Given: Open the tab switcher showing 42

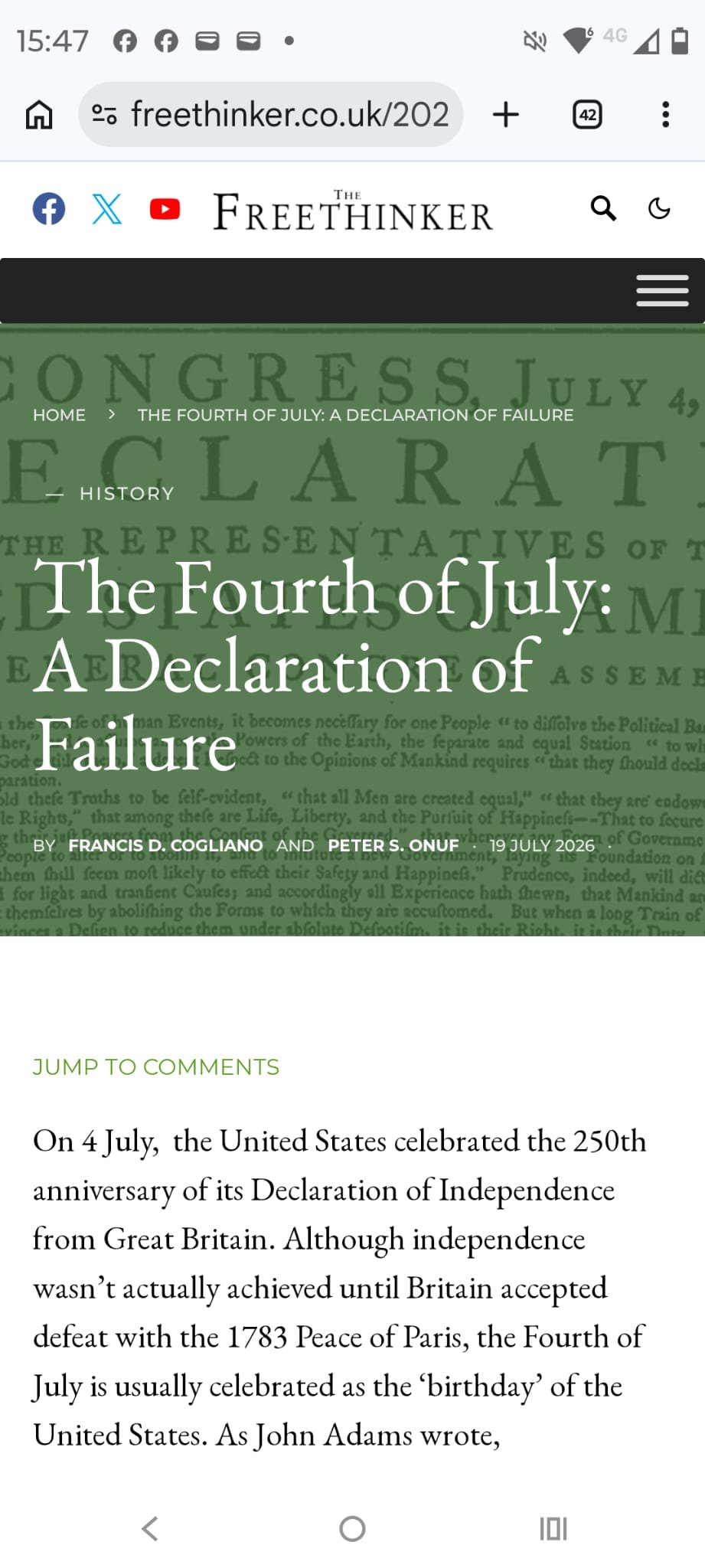Looking at the screenshot, I should click(x=587, y=115).
